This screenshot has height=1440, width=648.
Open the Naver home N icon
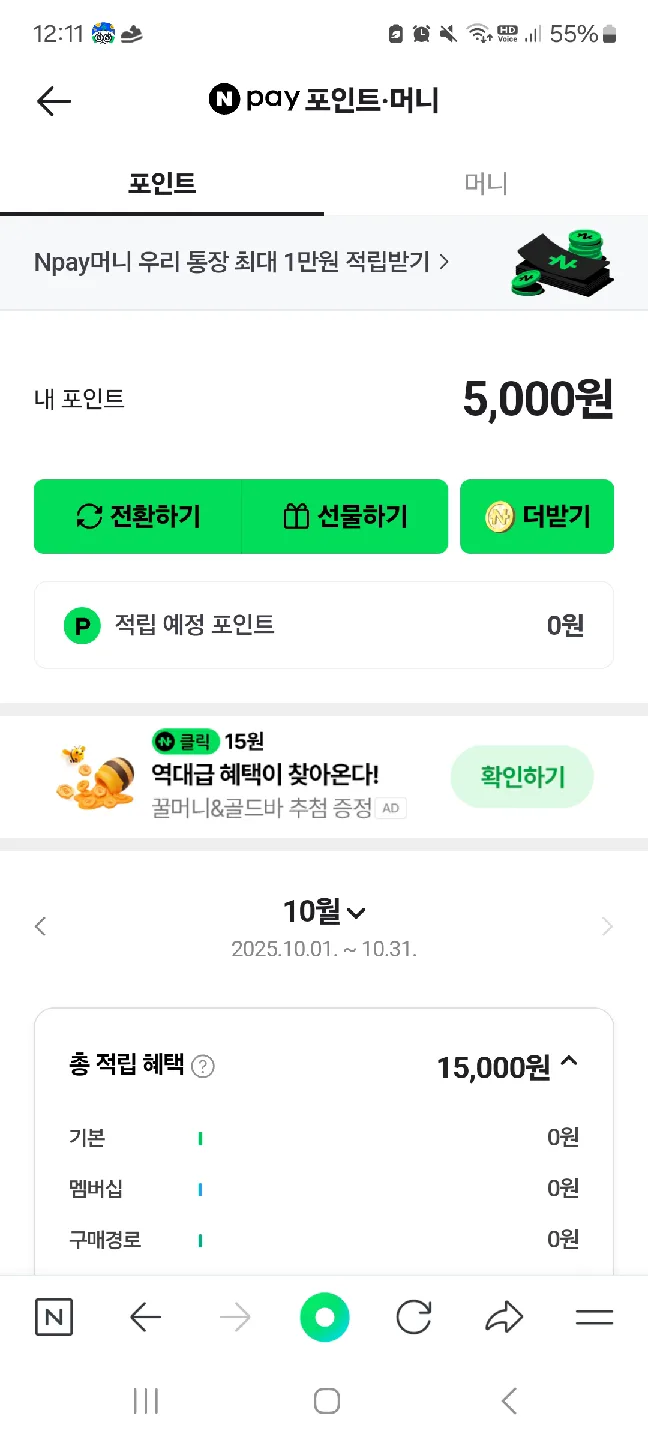pyautogui.click(x=54, y=1318)
